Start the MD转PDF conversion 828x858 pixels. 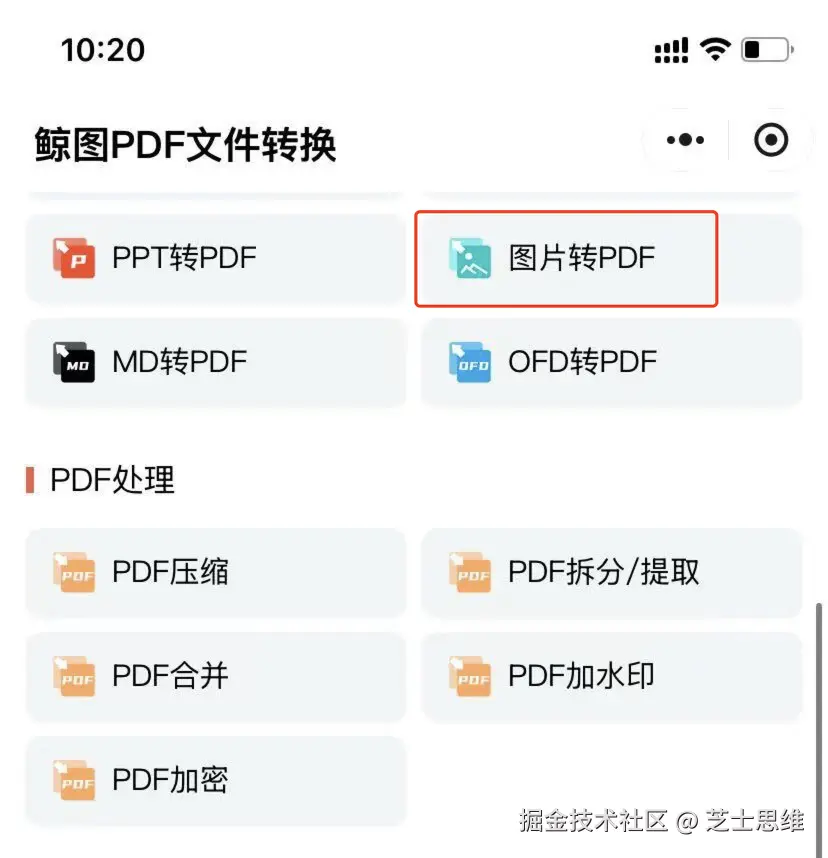(215, 362)
